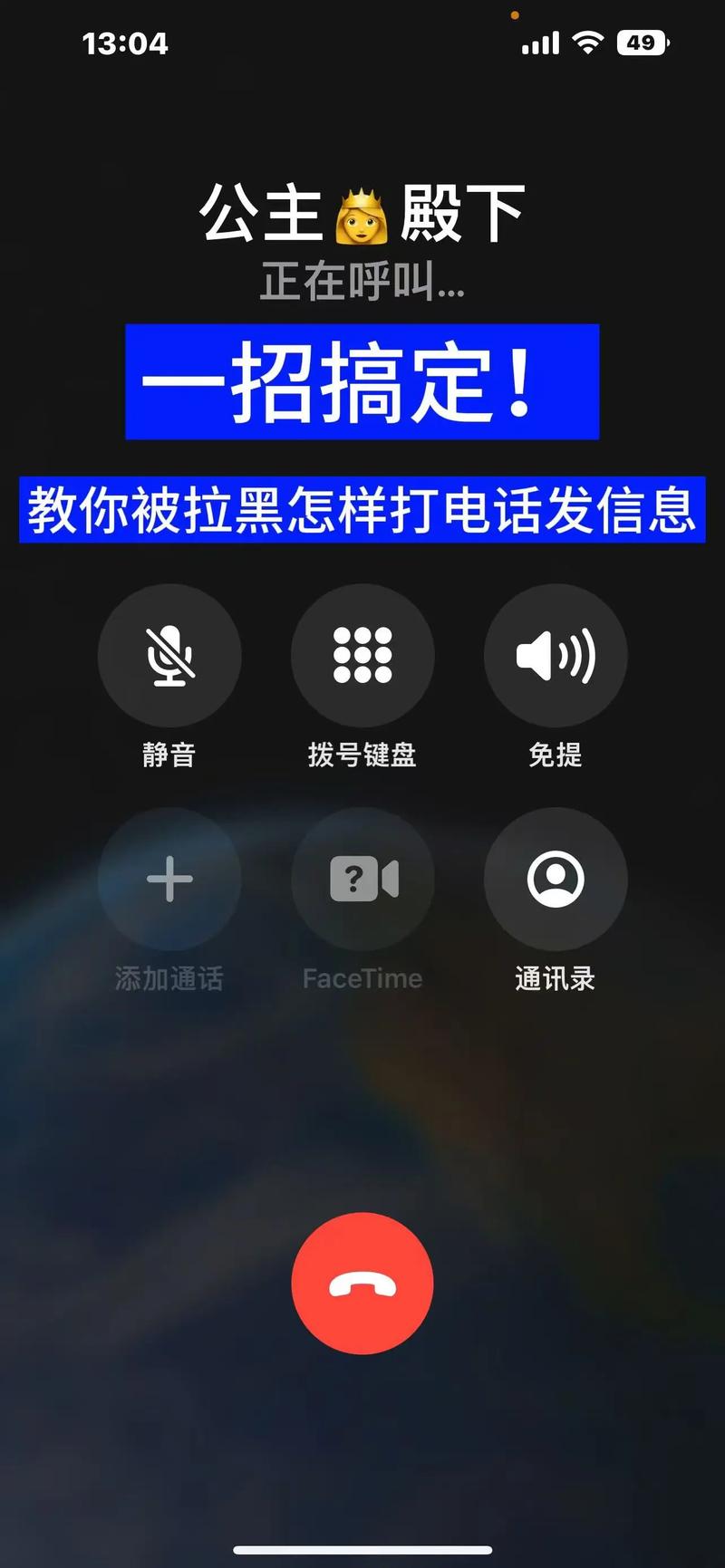Tap the 49 battery indicator
This screenshot has height=1568, width=725.
tap(642, 43)
